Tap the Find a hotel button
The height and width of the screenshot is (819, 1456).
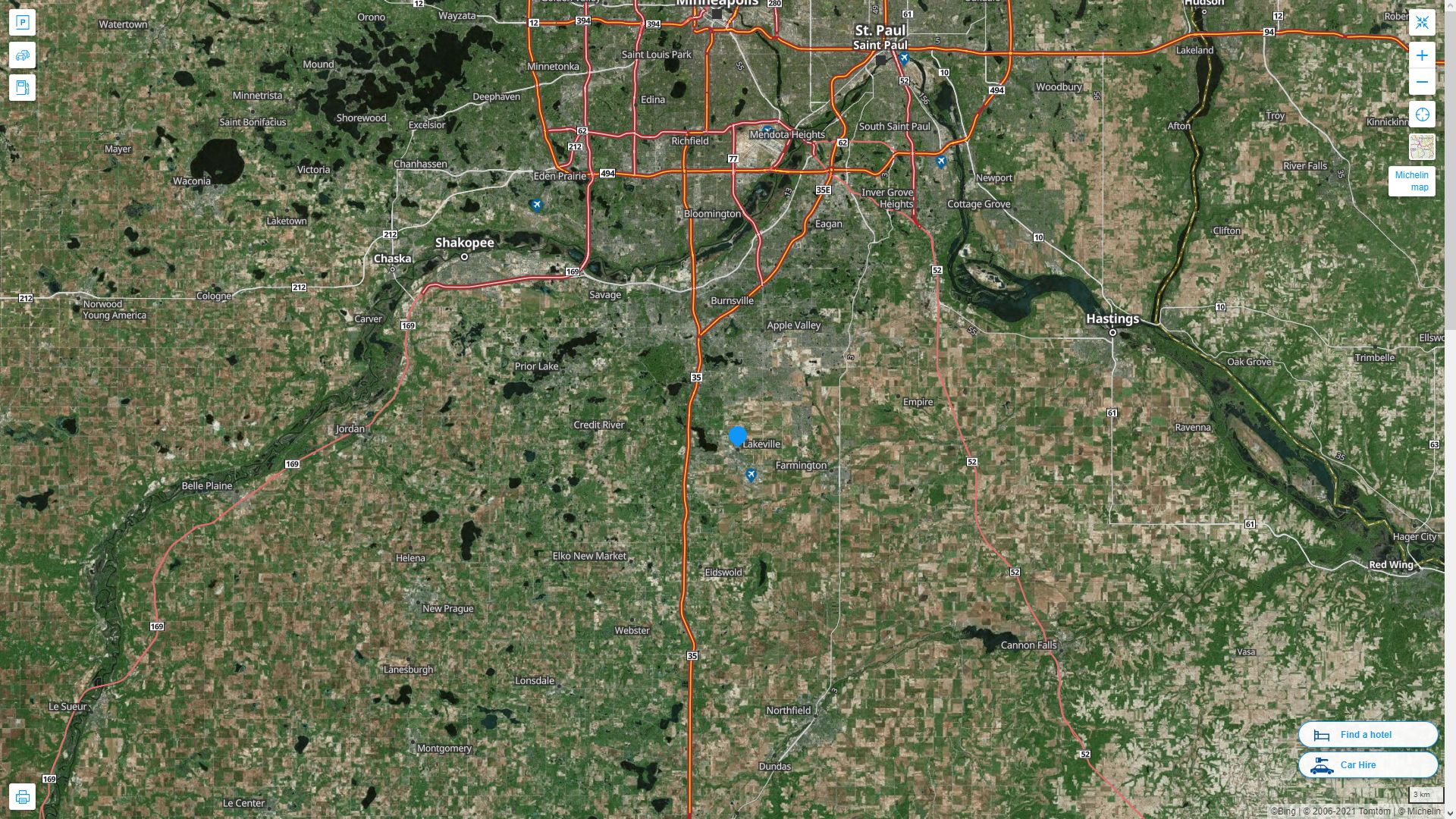[x=1367, y=734]
